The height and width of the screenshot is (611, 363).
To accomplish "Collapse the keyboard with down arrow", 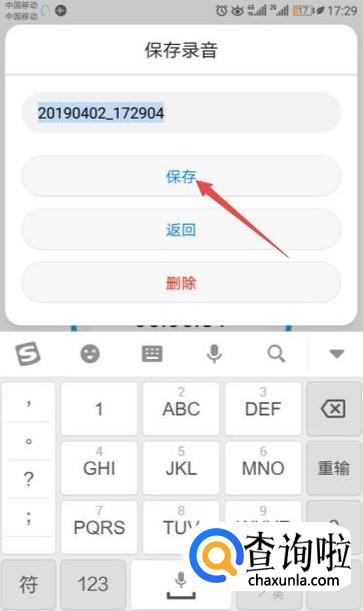I will pos(337,354).
